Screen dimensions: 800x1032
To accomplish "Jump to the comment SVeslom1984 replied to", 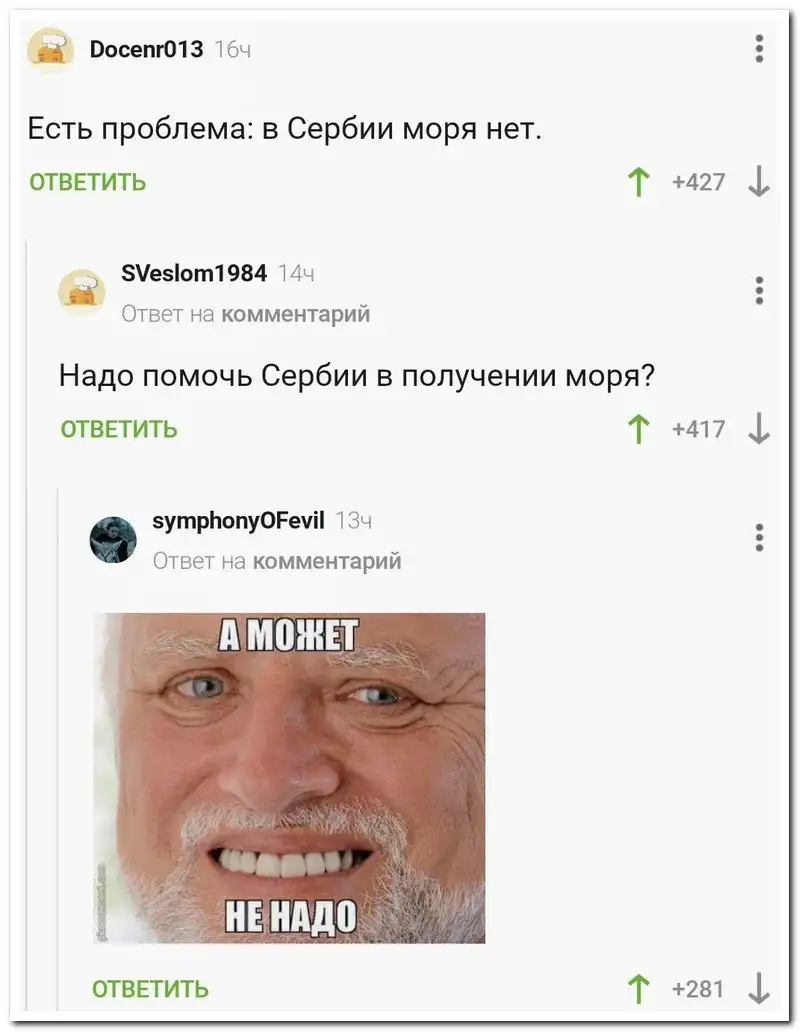I will (295, 314).
